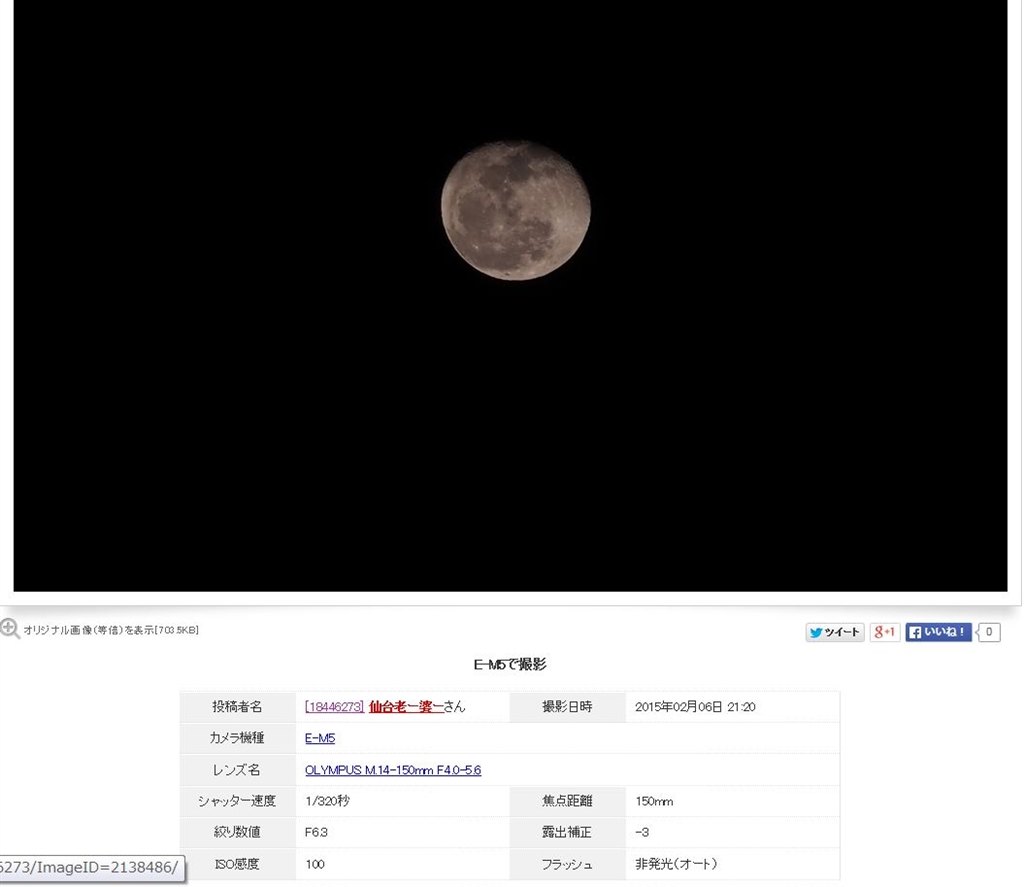Open the E-M5 camera model link
1024x887 pixels.
click(320, 739)
